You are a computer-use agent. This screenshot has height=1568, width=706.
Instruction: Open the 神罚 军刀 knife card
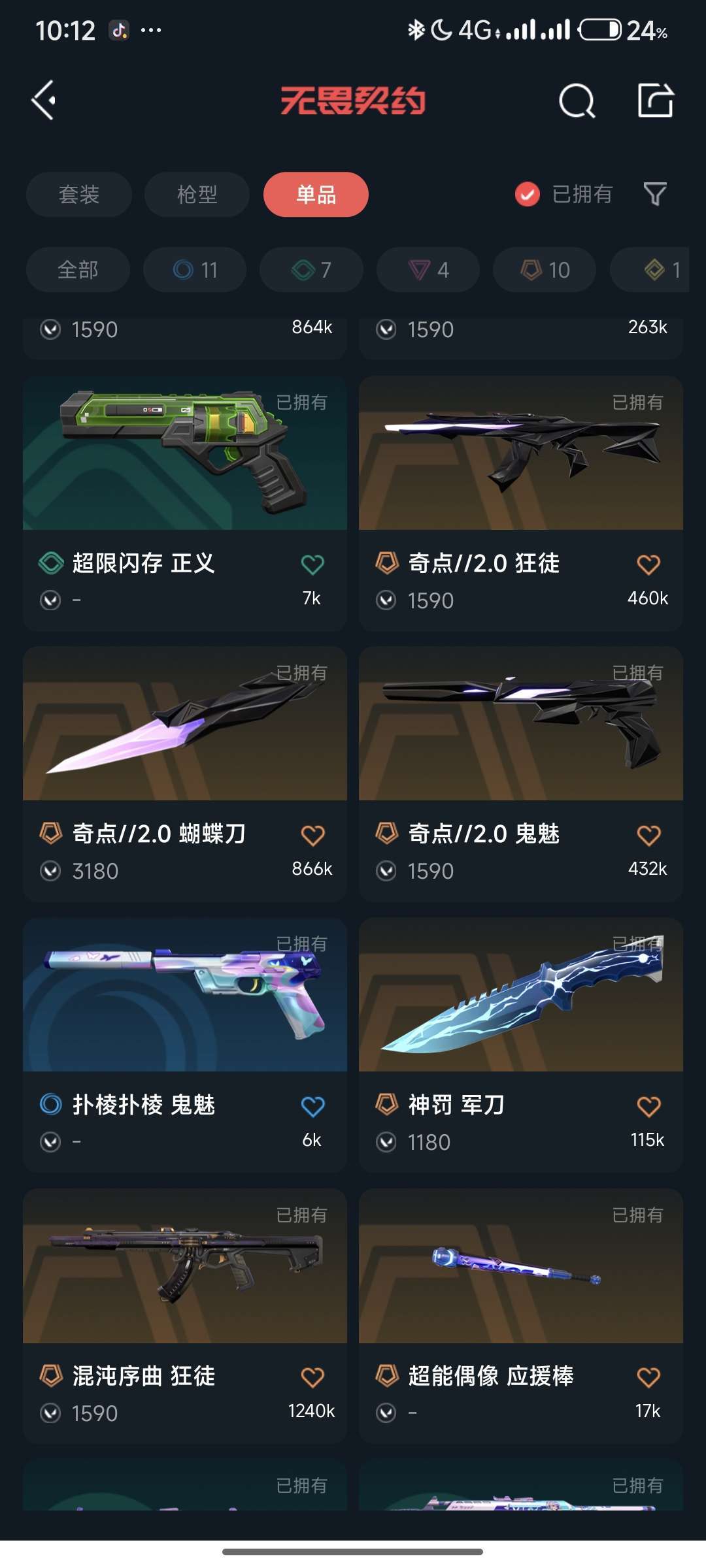coord(521,1045)
